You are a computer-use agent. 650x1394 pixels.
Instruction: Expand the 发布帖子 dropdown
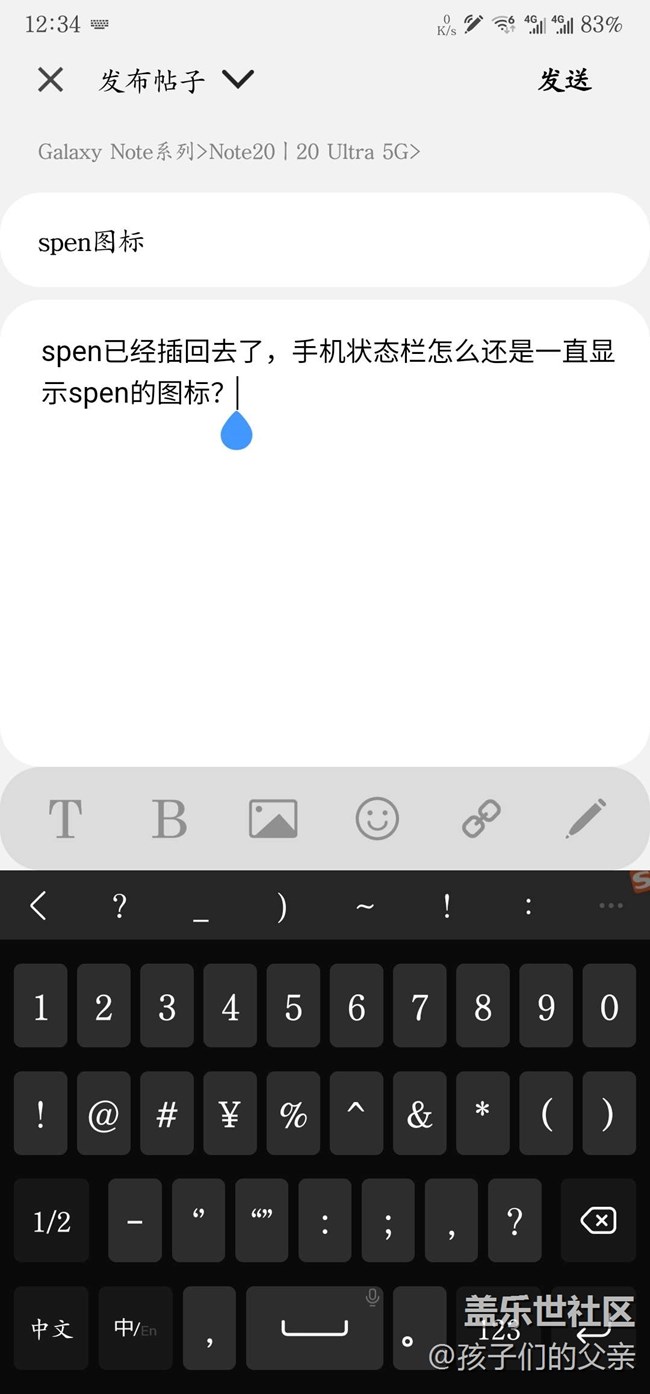point(238,79)
